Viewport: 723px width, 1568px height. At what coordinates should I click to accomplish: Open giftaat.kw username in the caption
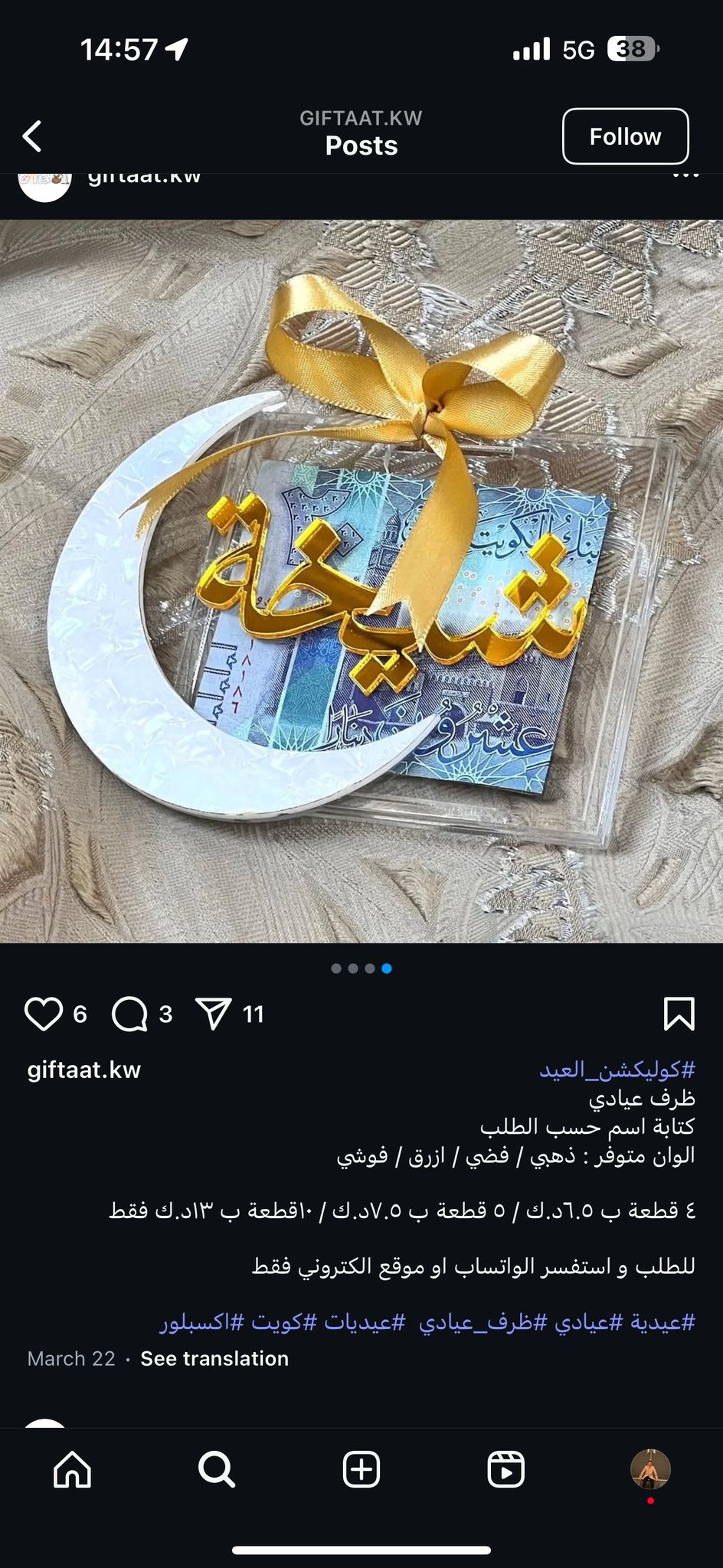tap(84, 1070)
